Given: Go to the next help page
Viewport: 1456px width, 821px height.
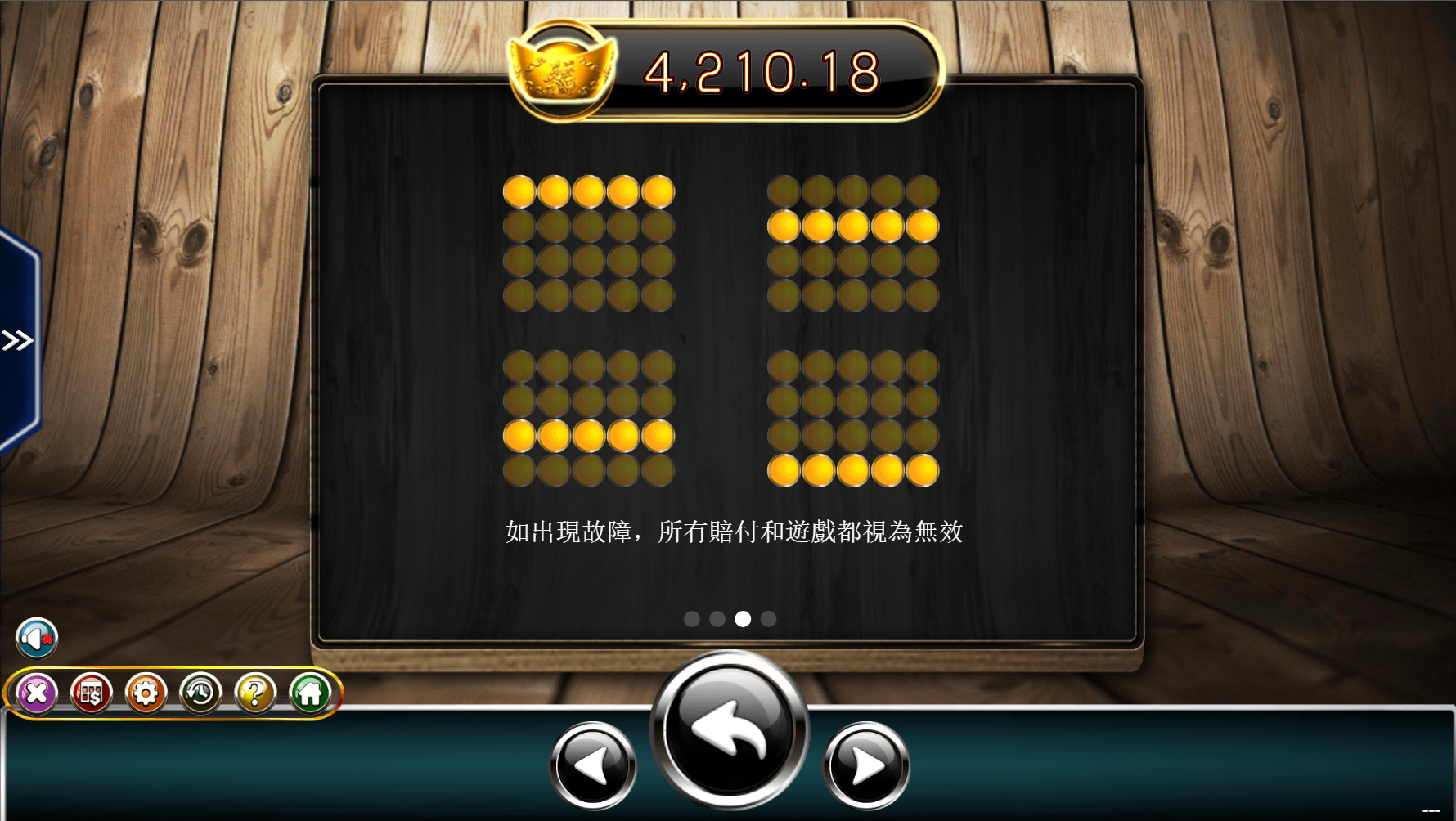Looking at the screenshot, I should (866, 766).
